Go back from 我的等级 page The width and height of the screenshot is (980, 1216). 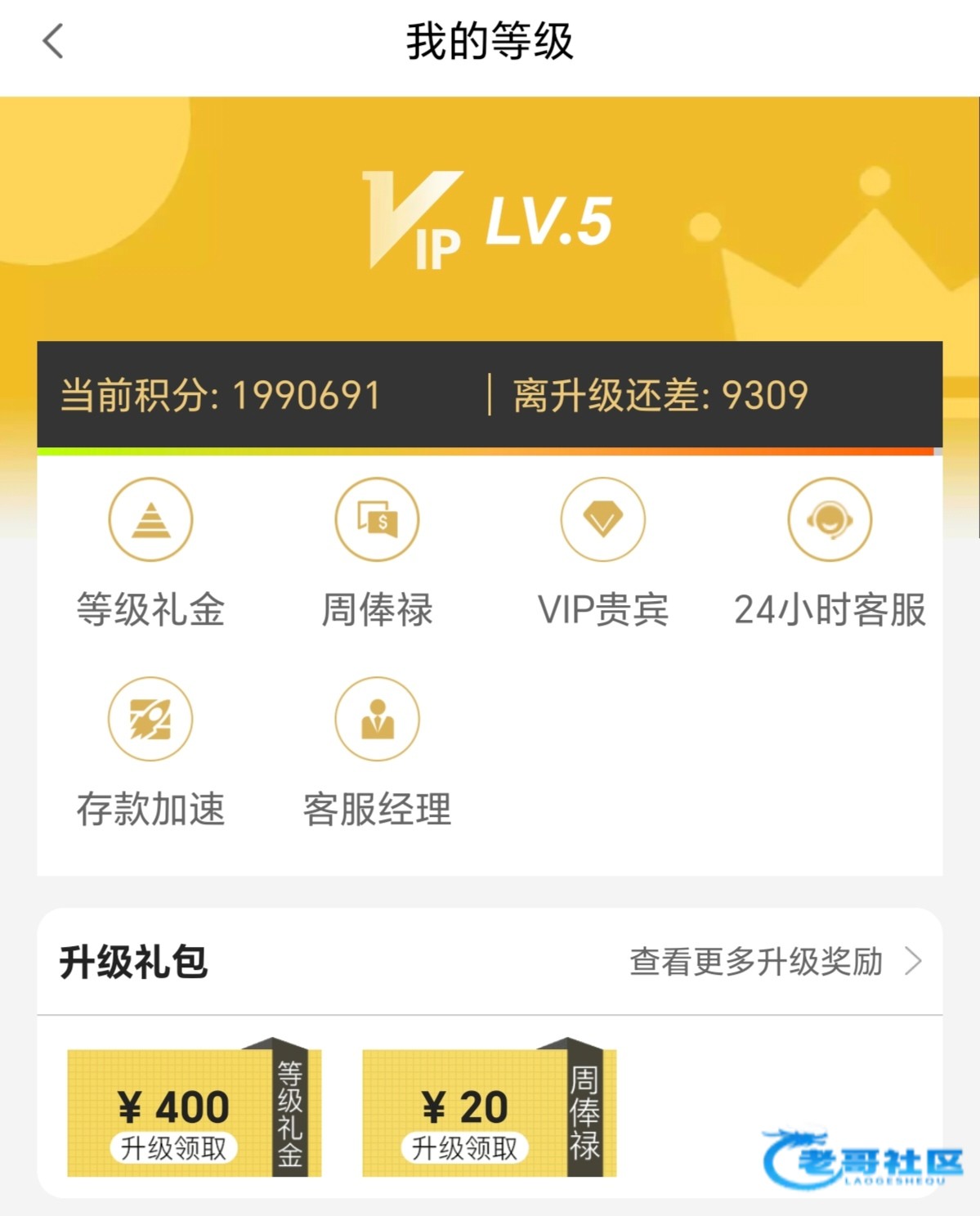coord(53,42)
